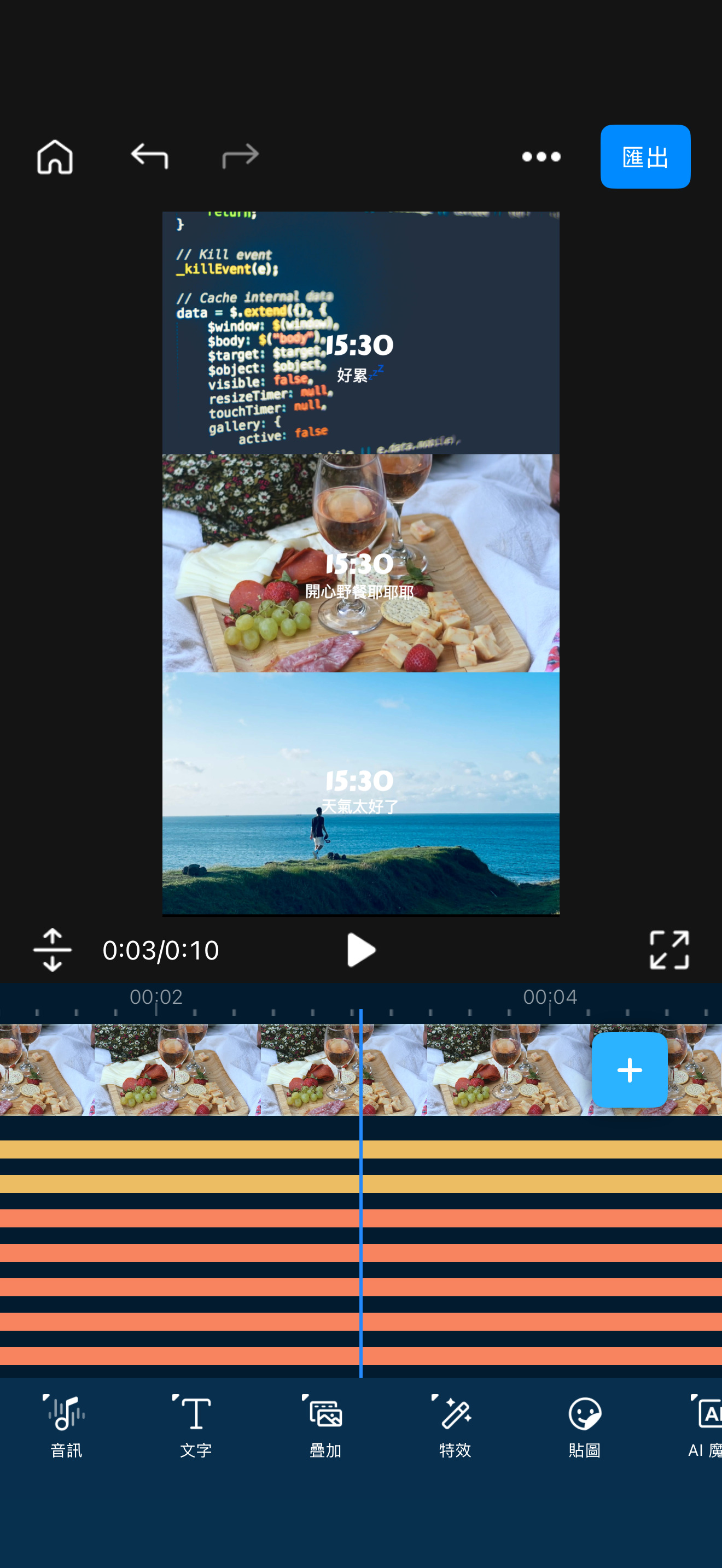Undo the last edit
This screenshot has height=1568, width=722.
(x=149, y=156)
